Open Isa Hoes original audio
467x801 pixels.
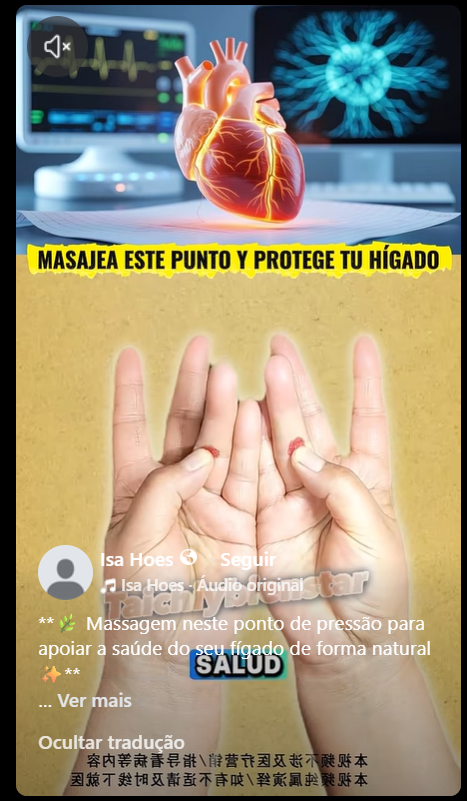tap(202, 585)
